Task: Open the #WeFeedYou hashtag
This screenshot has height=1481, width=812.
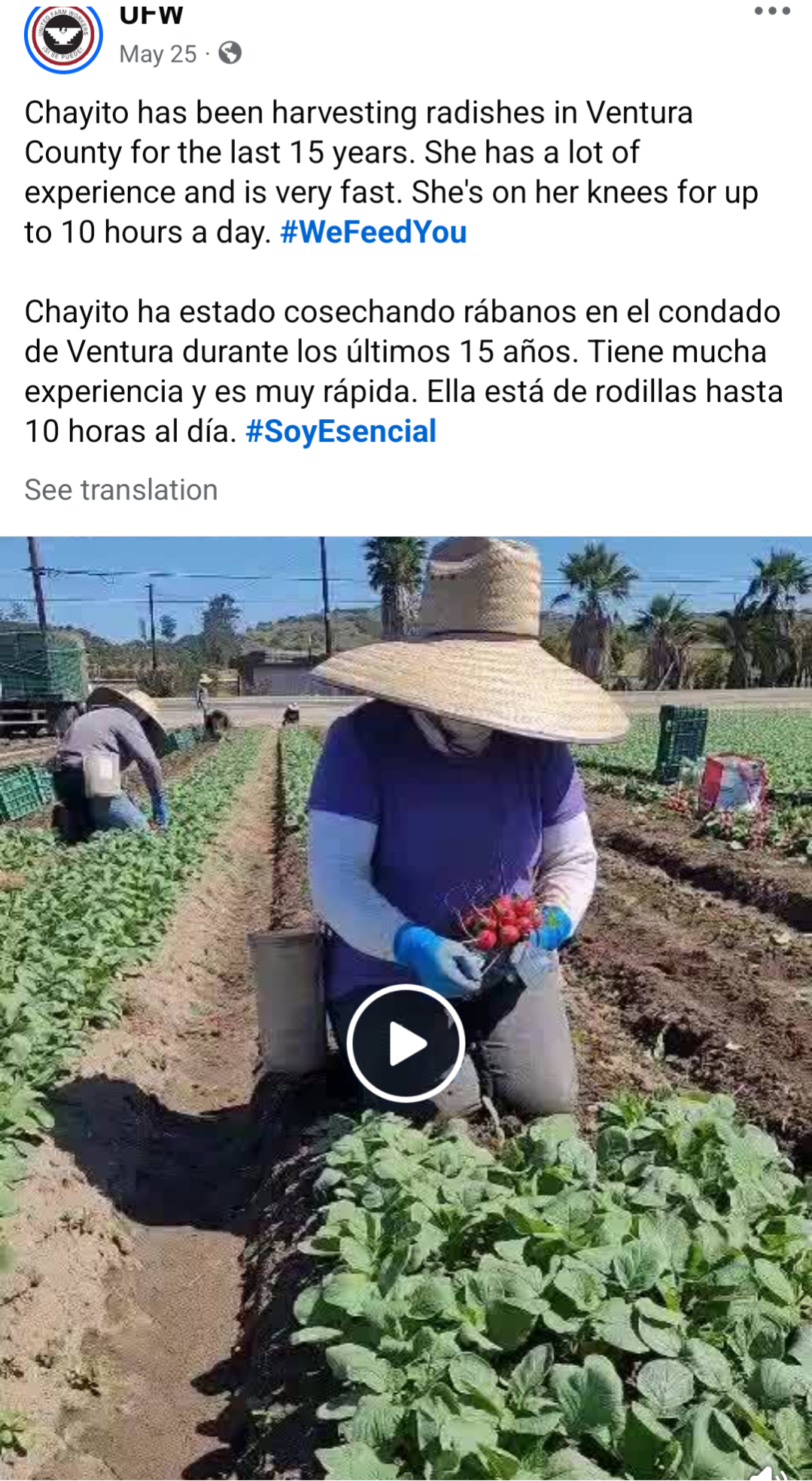Action: tap(373, 232)
